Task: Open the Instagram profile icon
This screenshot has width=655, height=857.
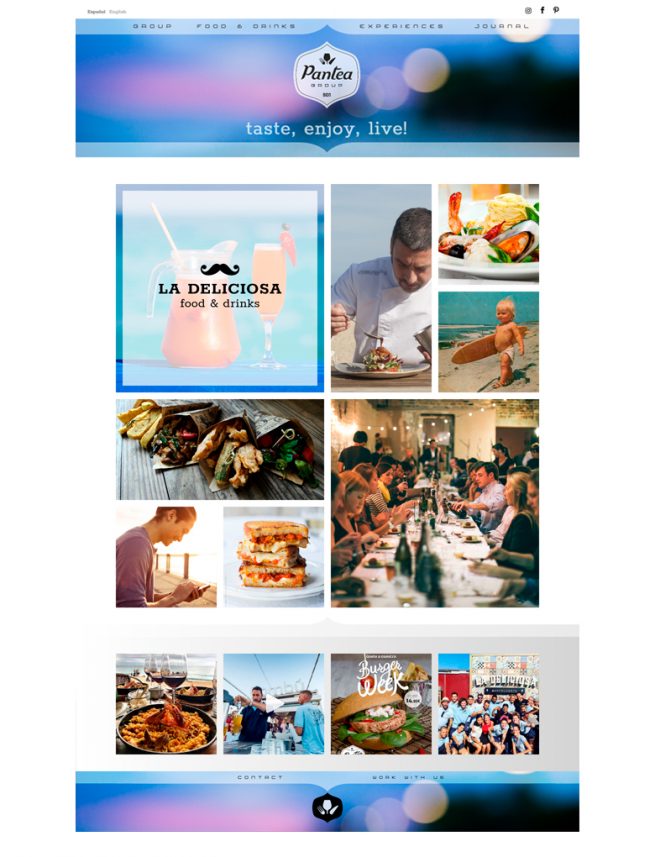Action: click(529, 10)
